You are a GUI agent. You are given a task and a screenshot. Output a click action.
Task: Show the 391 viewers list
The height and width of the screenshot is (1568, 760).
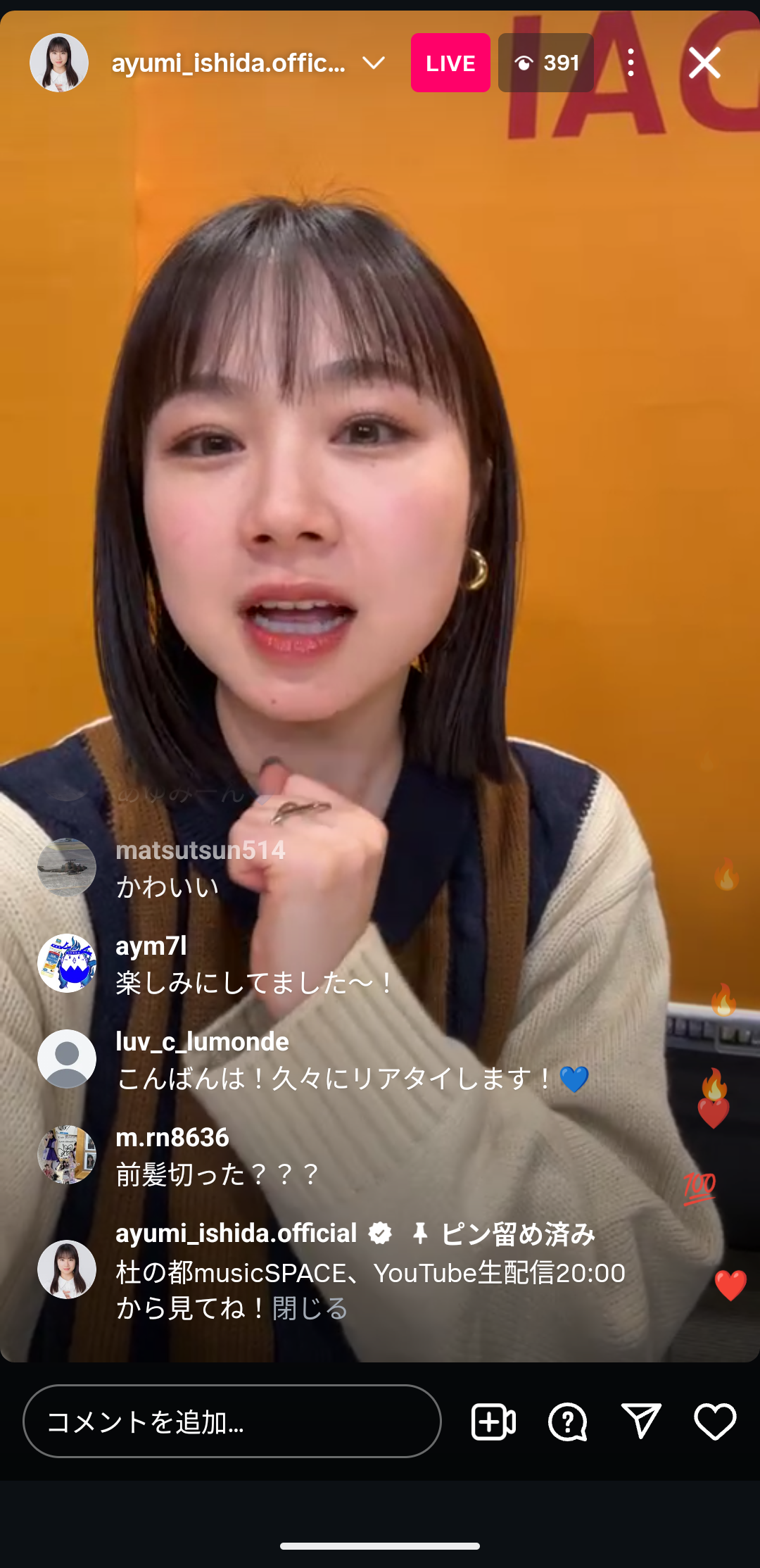pos(546,63)
